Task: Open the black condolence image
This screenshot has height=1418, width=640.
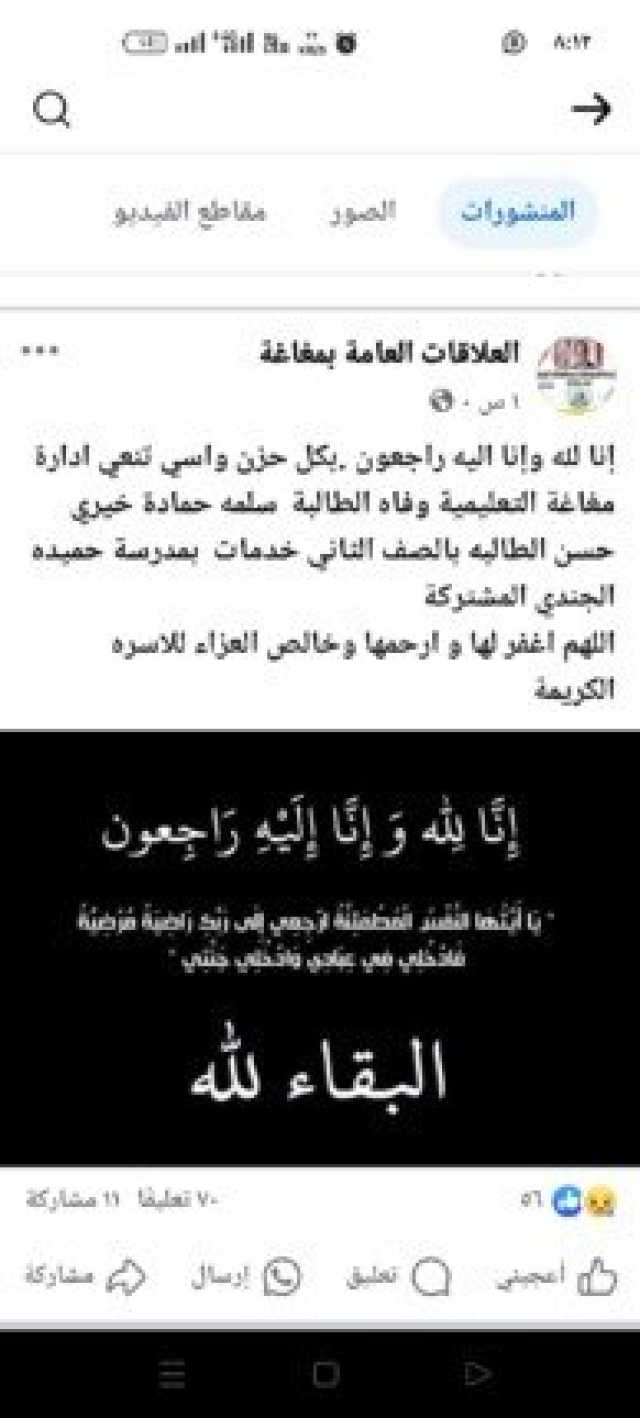Action: click(x=320, y=946)
